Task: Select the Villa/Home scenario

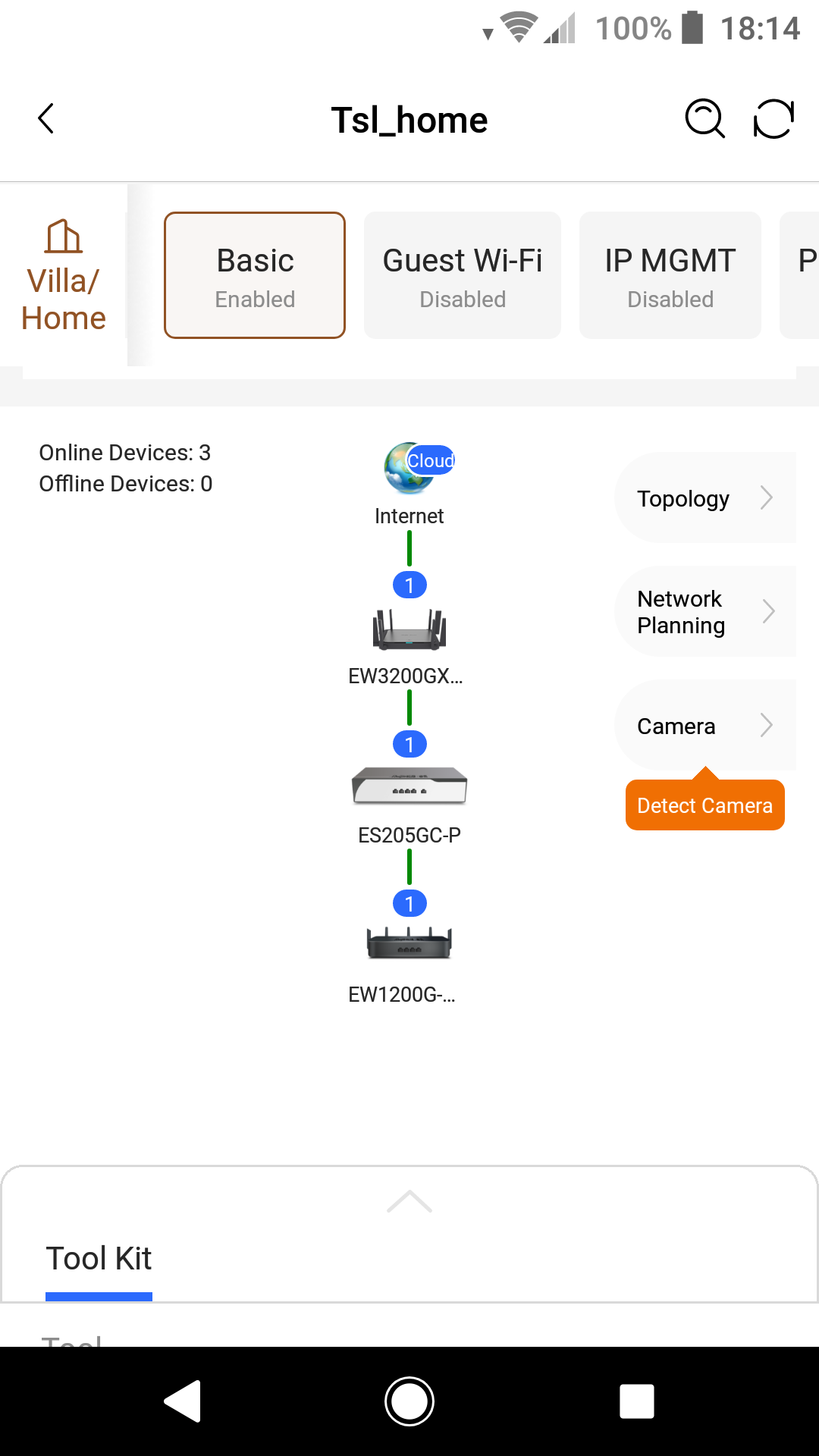Action: pyautogui.click(x=64, y=276)
